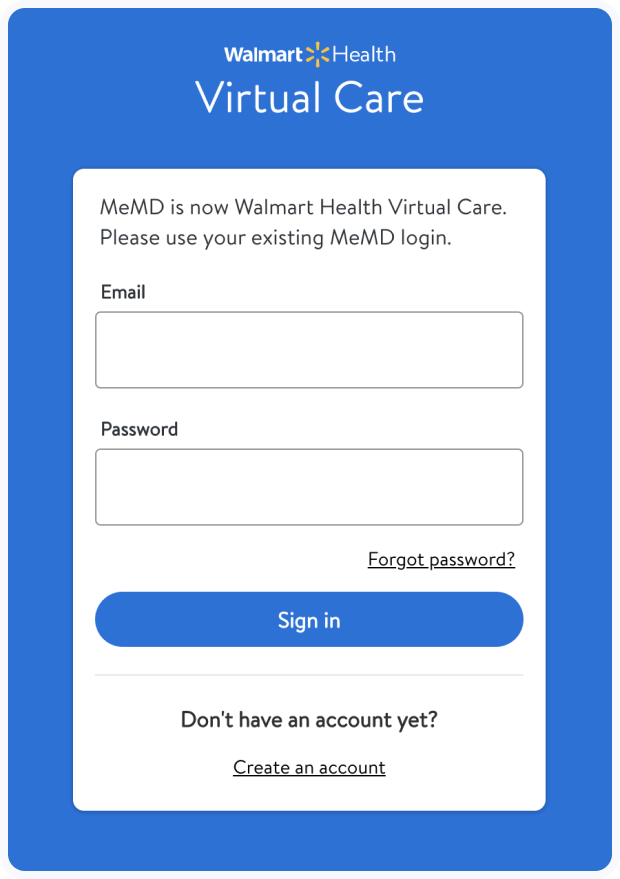Image resolution: width=620 pixels, height=879 pixels.
Task: Tap the Sign in button
Action: (309, 620)
